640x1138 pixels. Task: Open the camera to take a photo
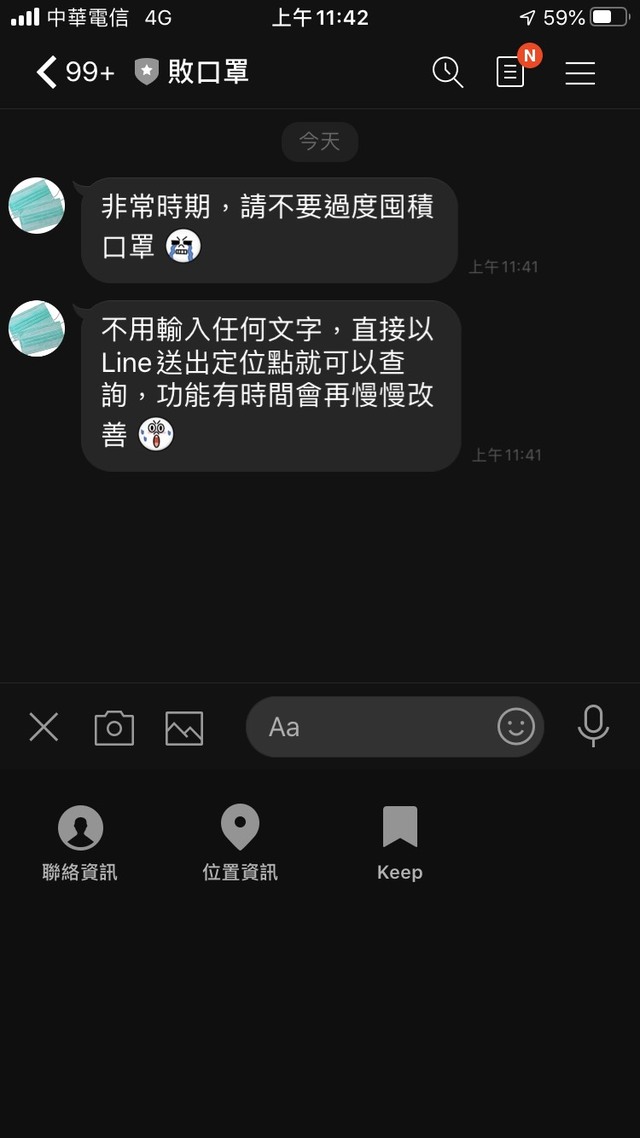[x=114, y=727]
